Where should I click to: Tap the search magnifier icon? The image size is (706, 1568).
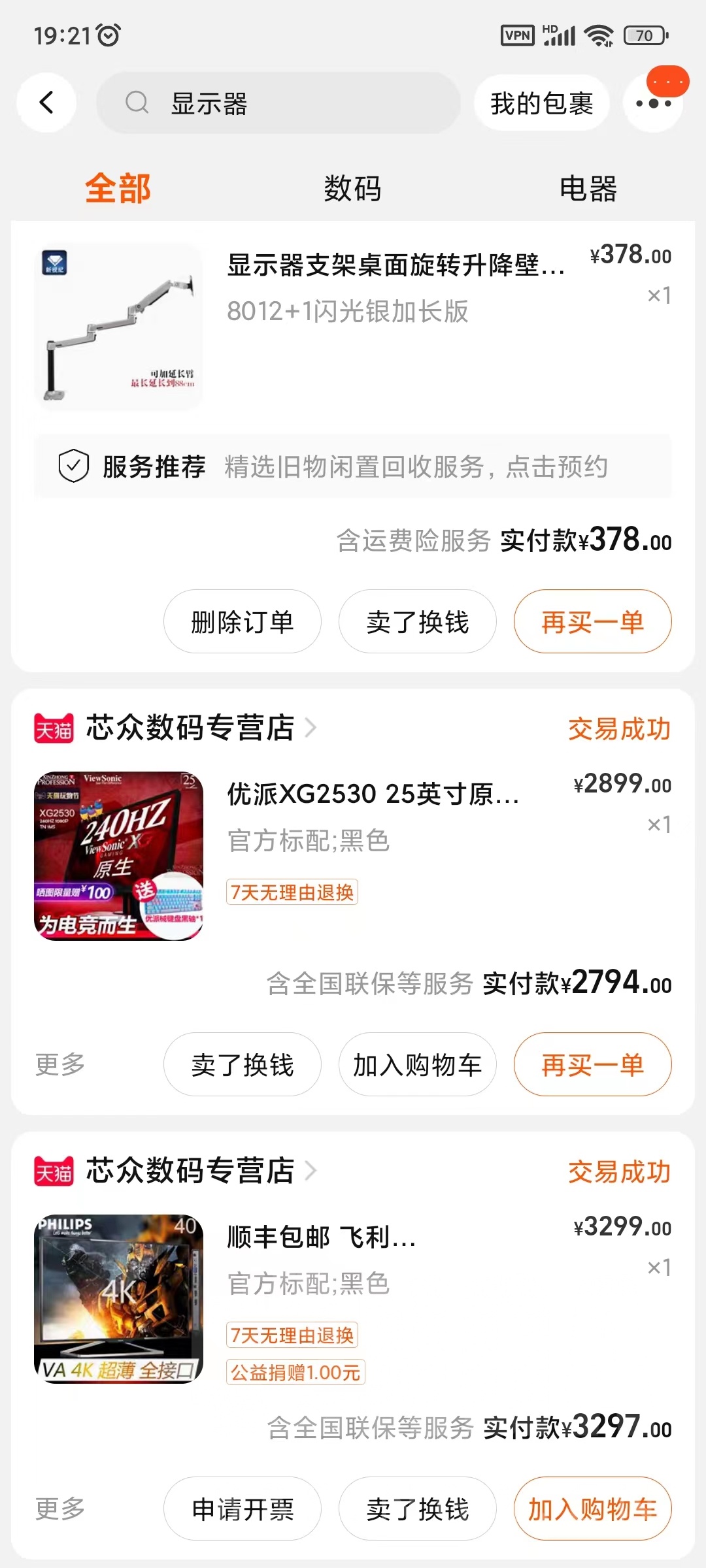[x=137, y=103]
